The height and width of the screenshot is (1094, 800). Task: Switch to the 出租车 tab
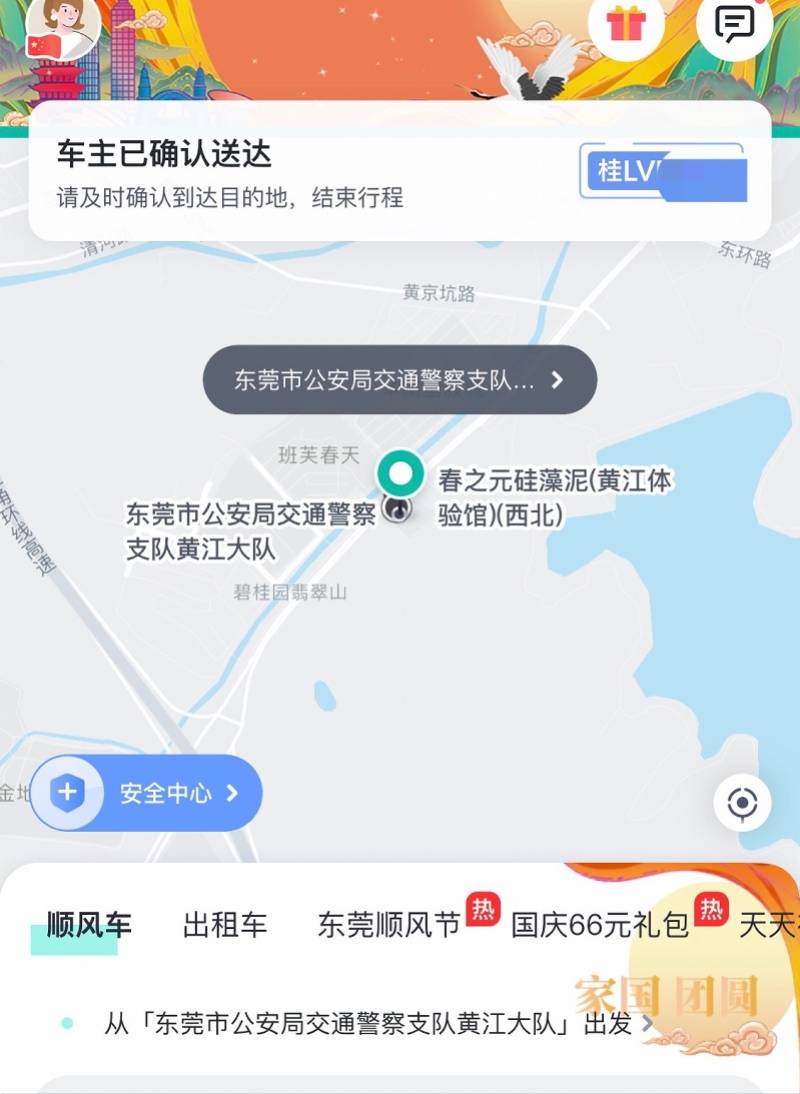[x=225, y=925]
